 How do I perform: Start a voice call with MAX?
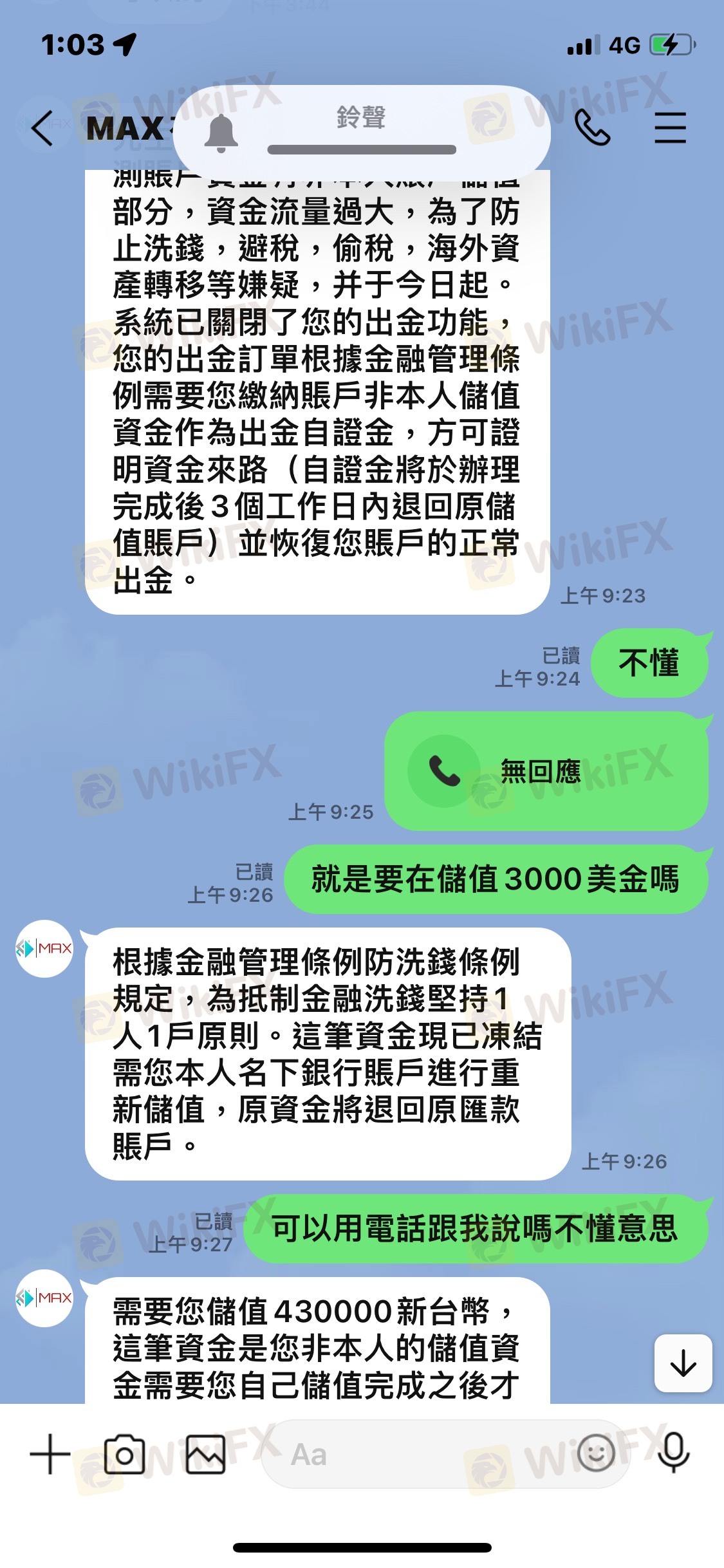tap(592, 127)
